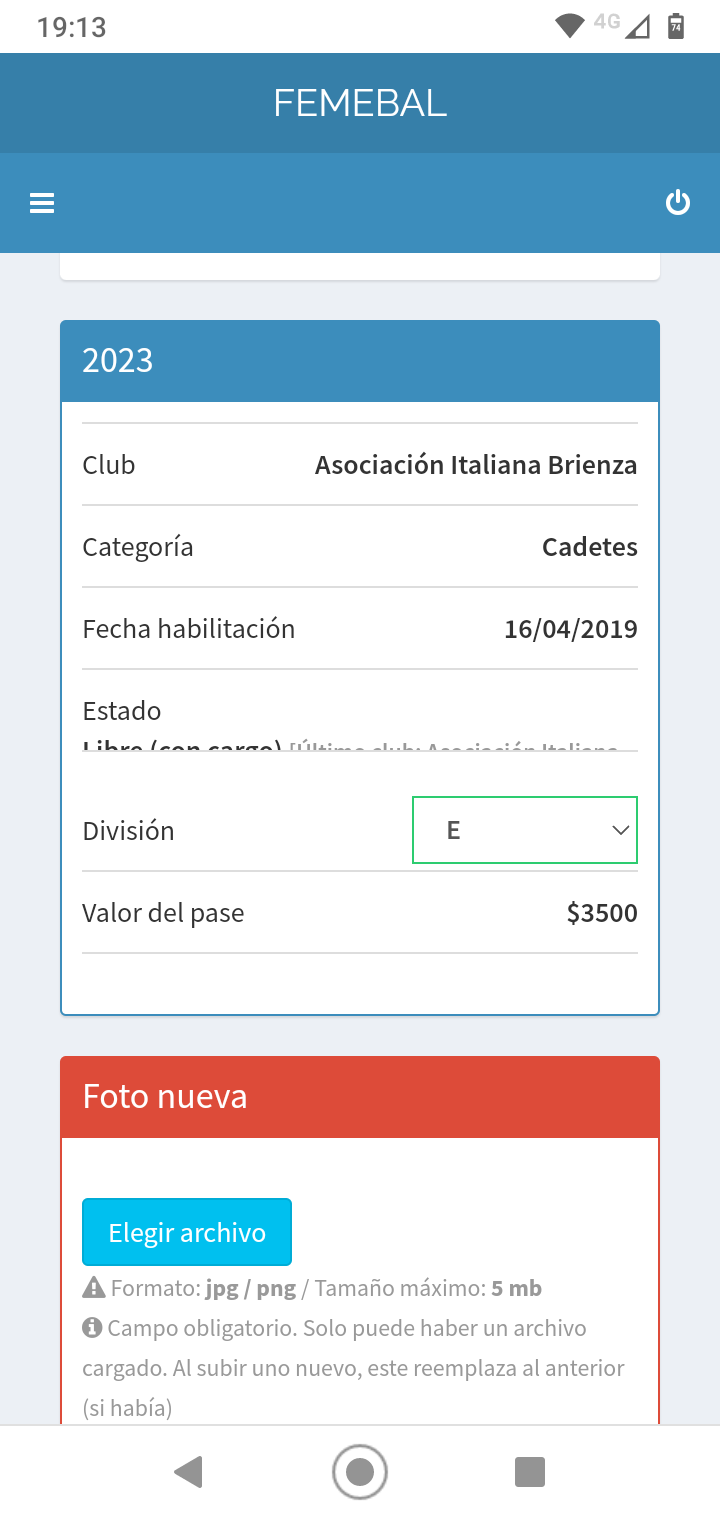Open the hamburger navigation menu

click(x=42, y=204)
